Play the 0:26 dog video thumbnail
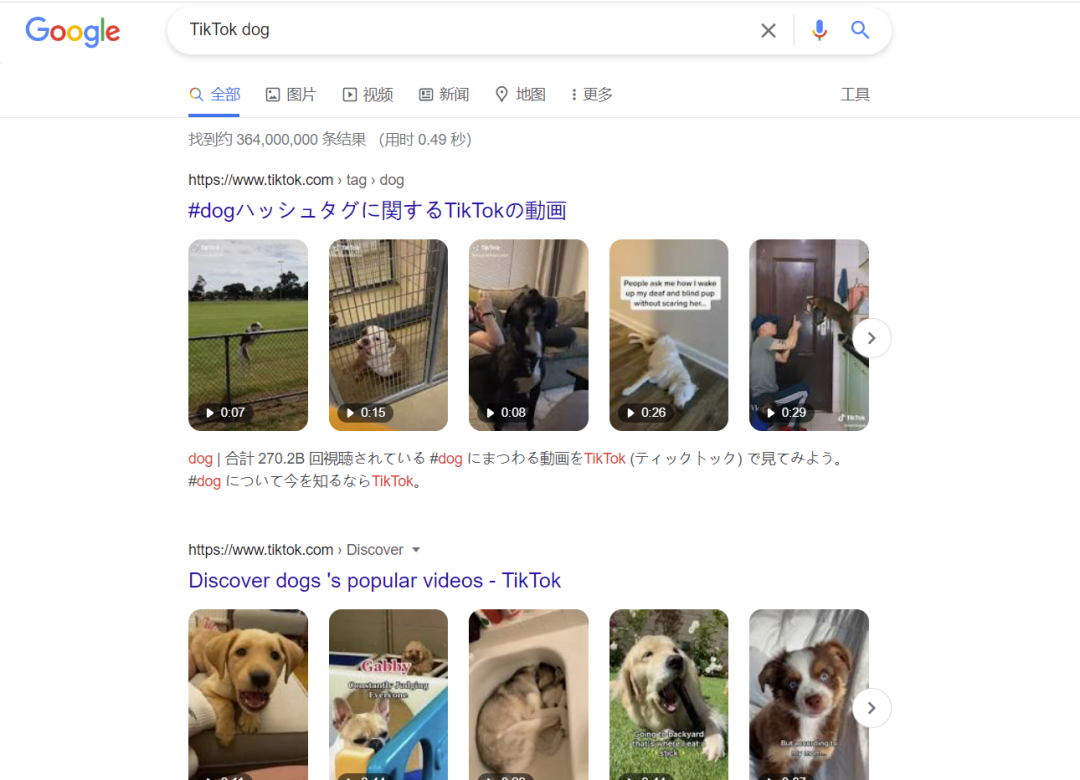 click(x=668, y=335)
